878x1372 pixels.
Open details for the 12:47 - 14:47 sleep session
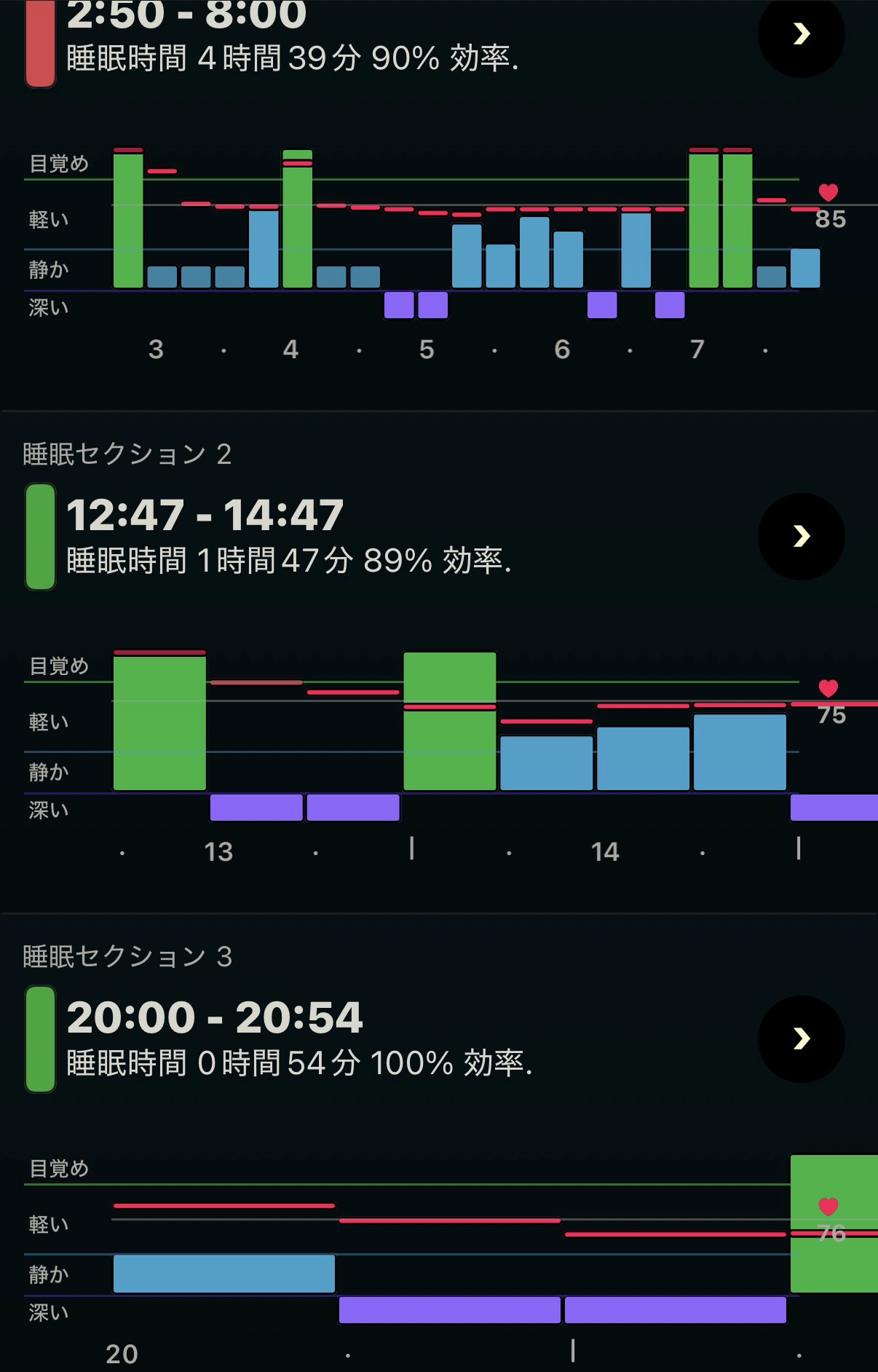pyautogui.click(x=801, y=536)
